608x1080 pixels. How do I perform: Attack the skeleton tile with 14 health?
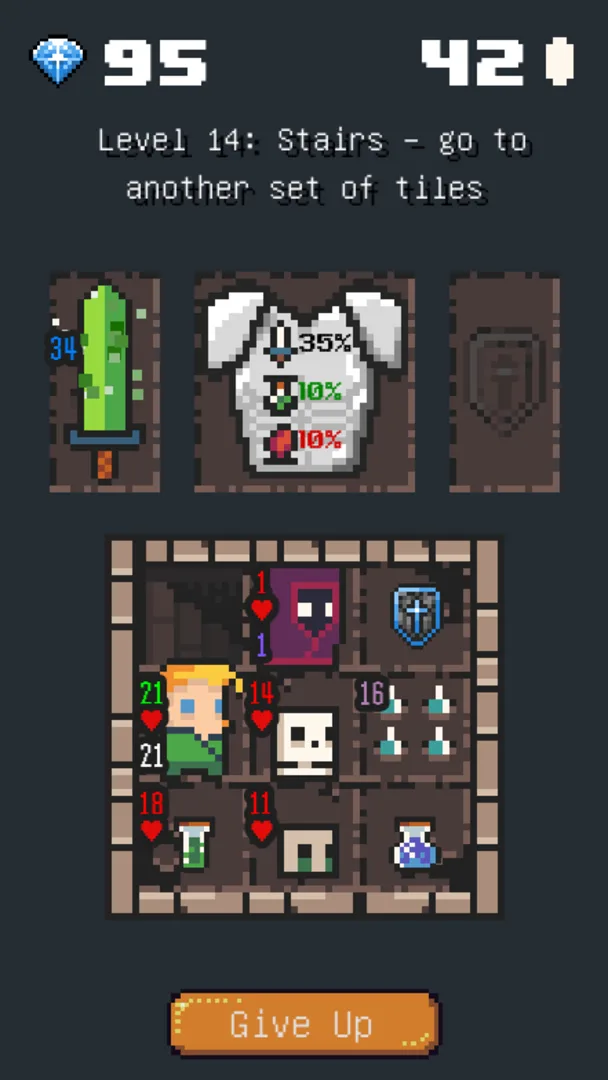[304, 731]
